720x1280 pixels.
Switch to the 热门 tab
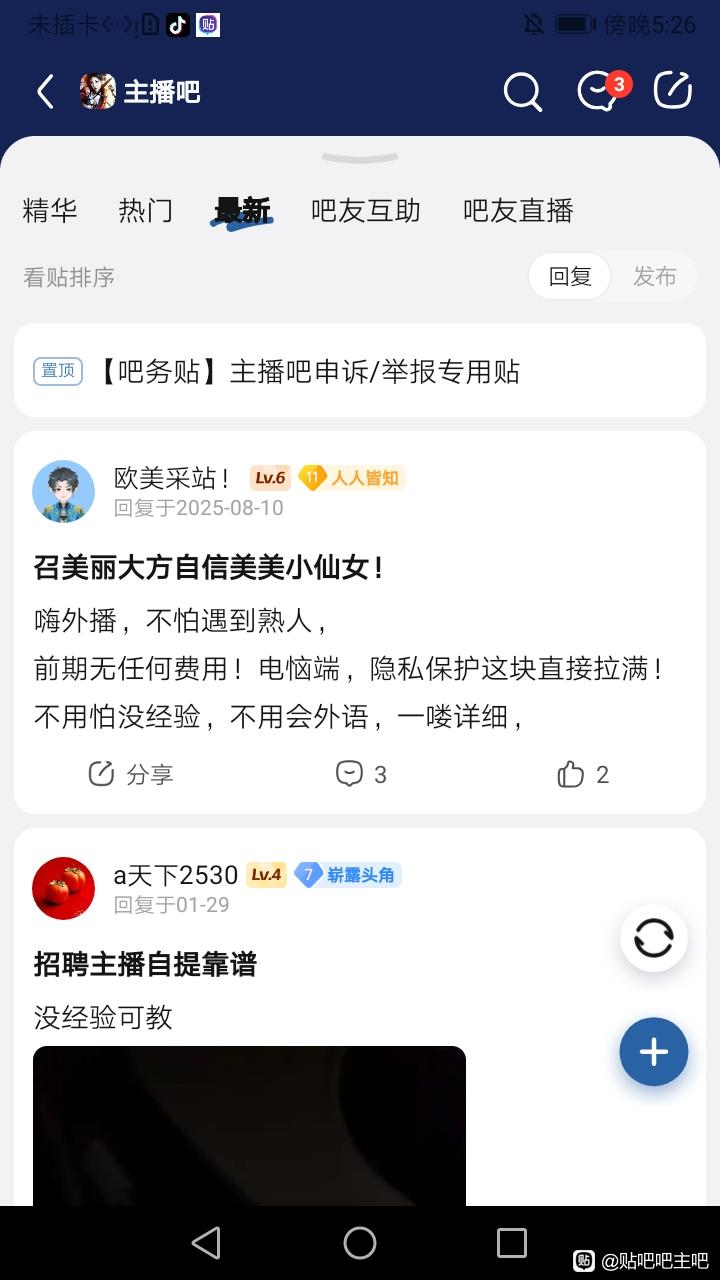pyautogui.click(x=146, y=211)
